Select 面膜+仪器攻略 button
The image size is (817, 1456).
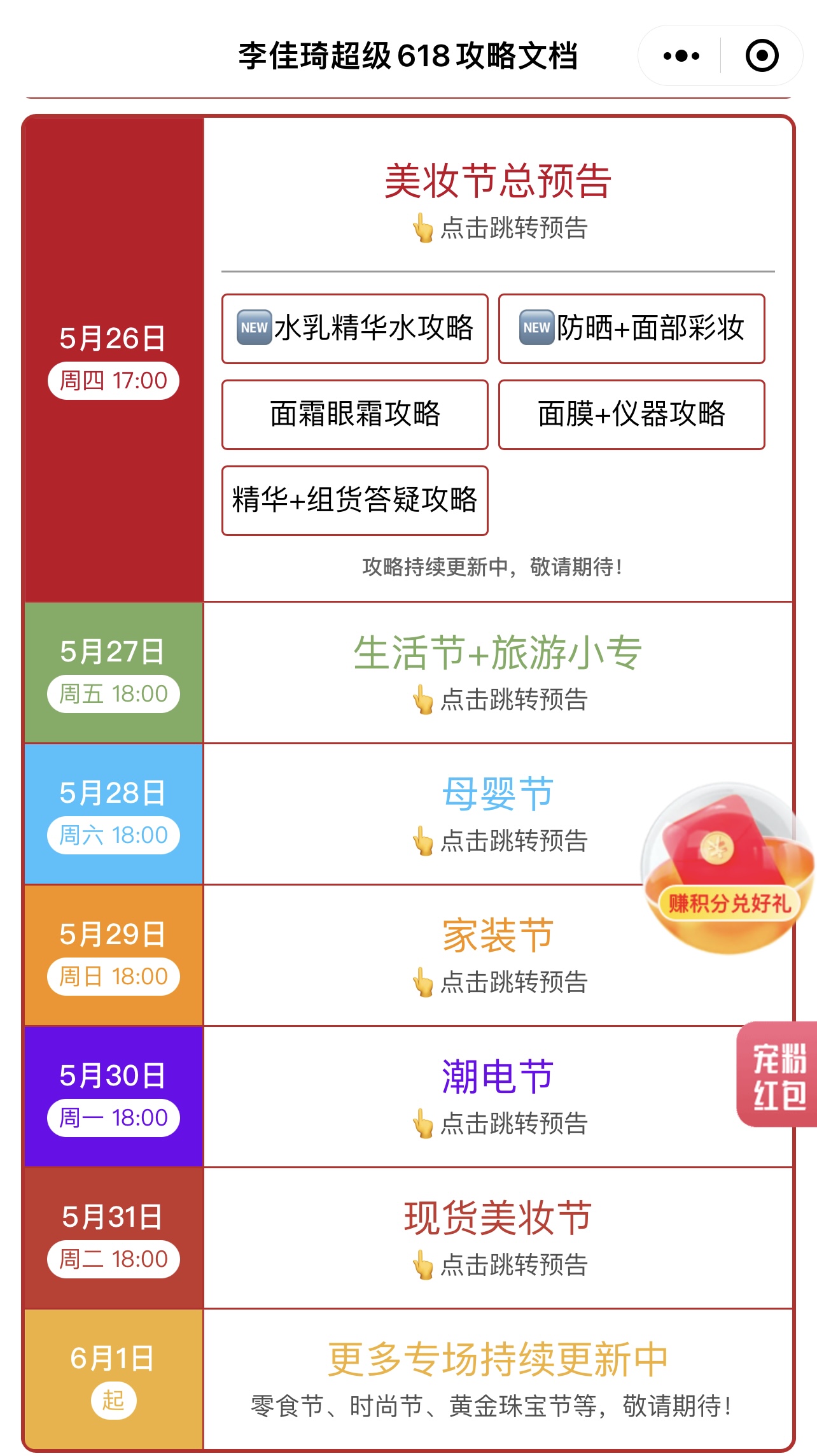[x=631, y=414]
